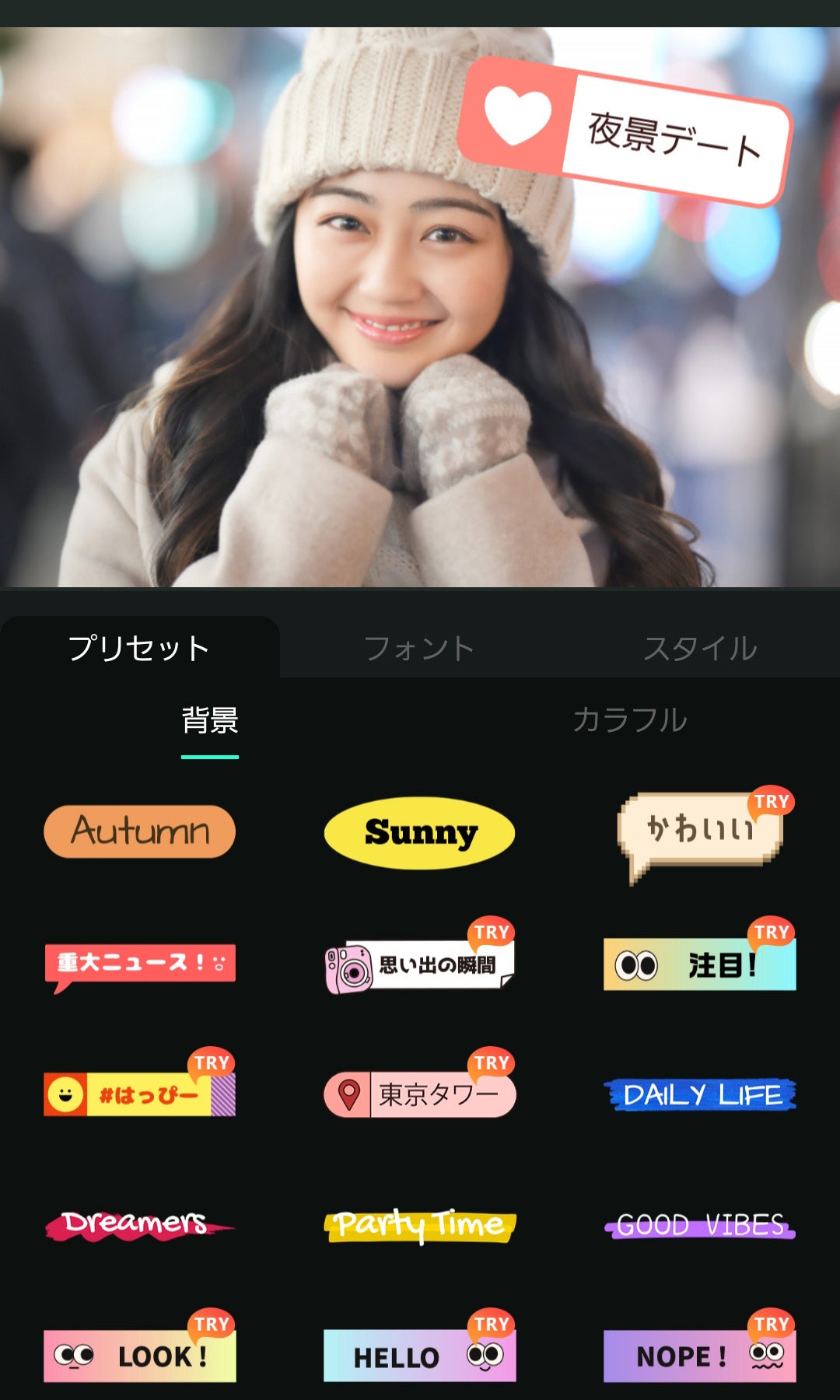Choose the blue DAILY LIFE preset
The width and height of the screenshot is (840, 1400).
pyautogui.click(x=700, y=1094)
